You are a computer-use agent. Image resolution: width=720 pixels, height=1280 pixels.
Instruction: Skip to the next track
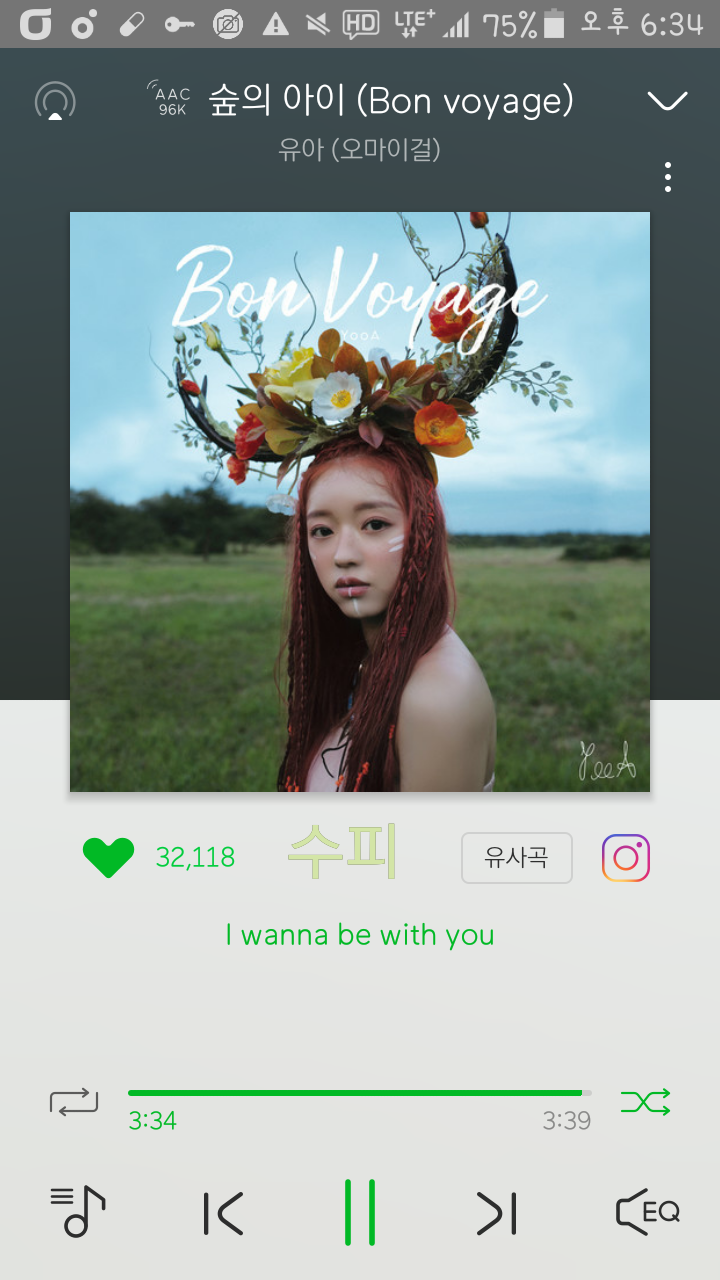point(497,1213)
